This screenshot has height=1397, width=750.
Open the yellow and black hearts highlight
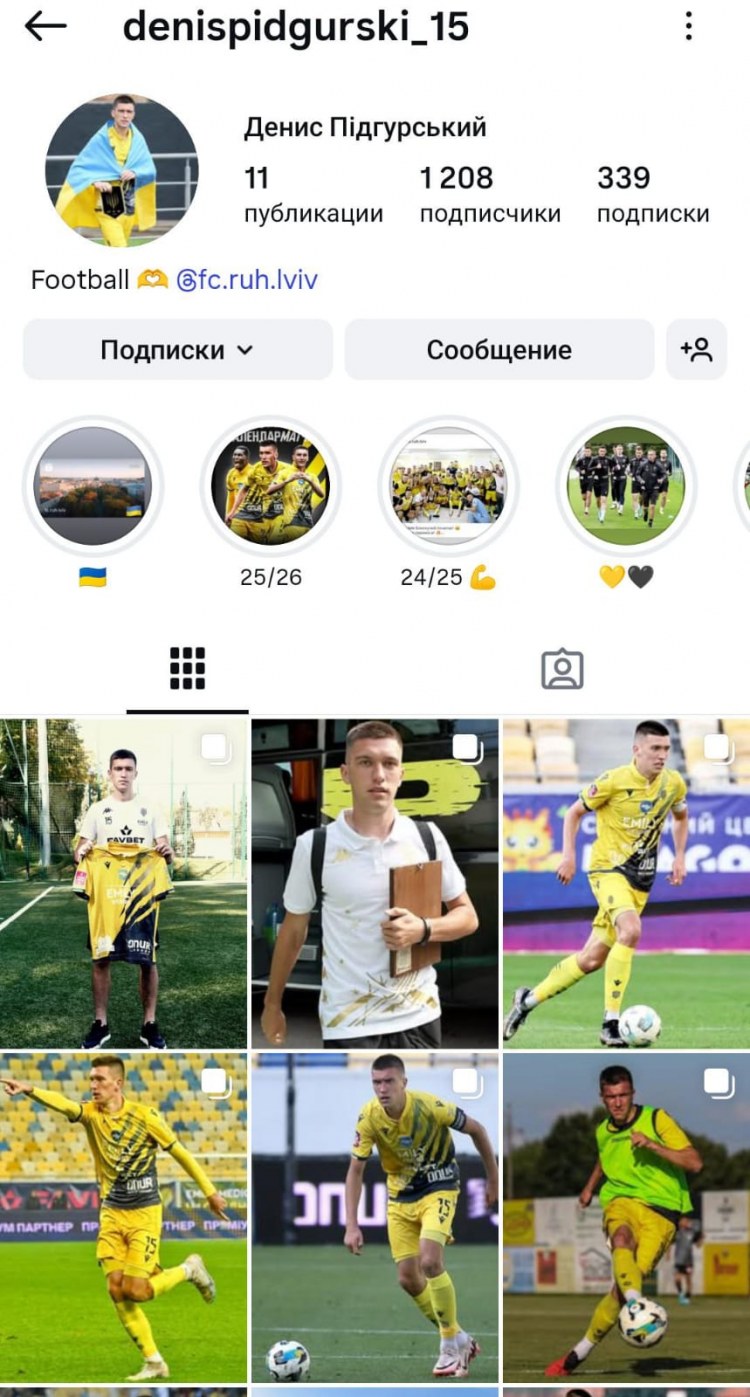pyautogui.click(x=626, y=486)
